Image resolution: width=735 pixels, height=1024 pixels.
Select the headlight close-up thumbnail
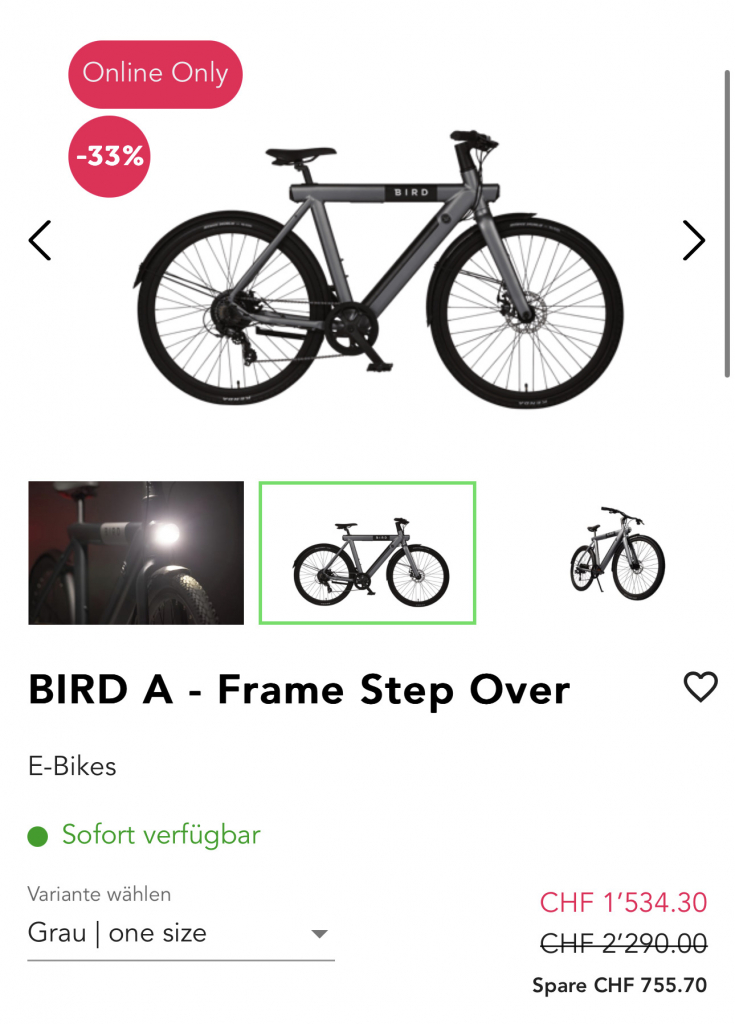[136, 553]
